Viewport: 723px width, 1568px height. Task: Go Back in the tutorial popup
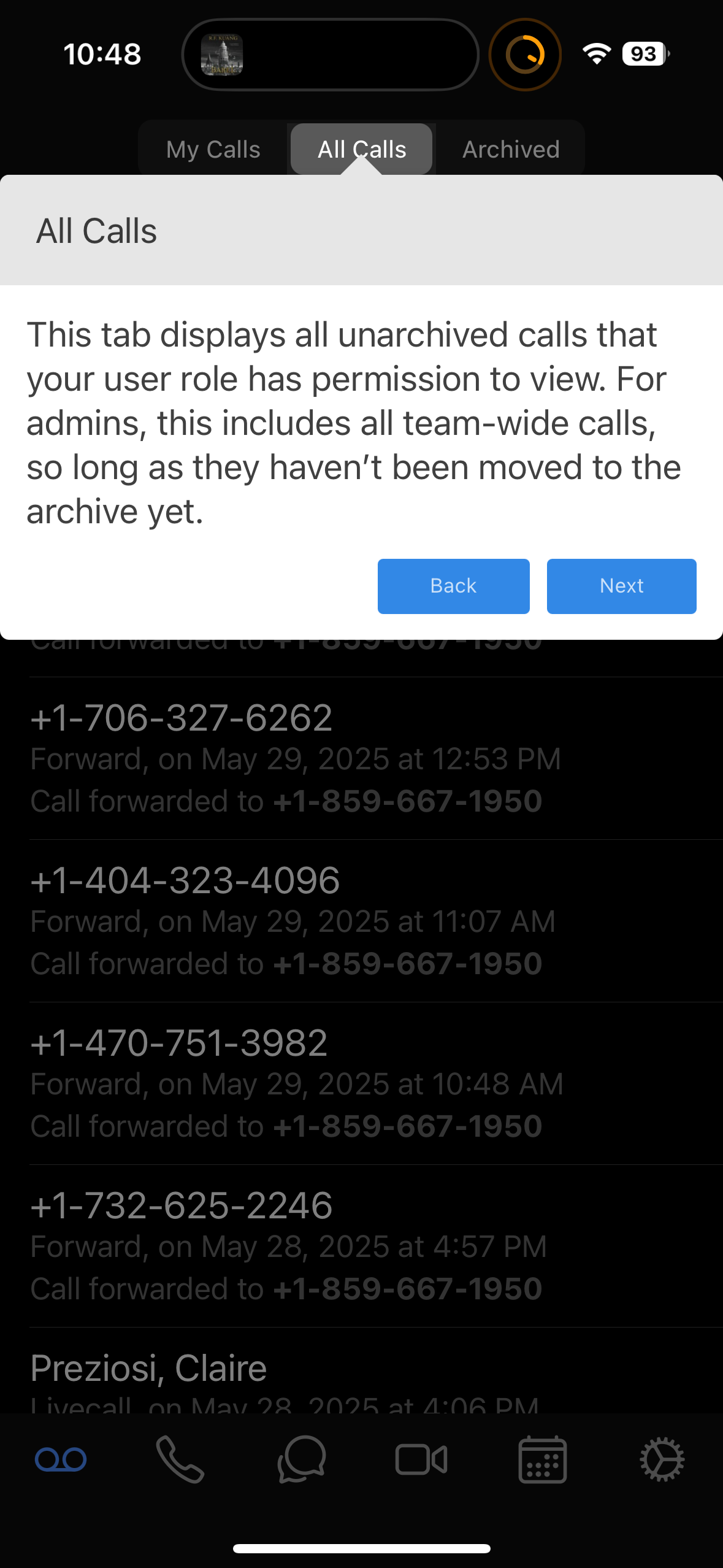tap(453, 586)
